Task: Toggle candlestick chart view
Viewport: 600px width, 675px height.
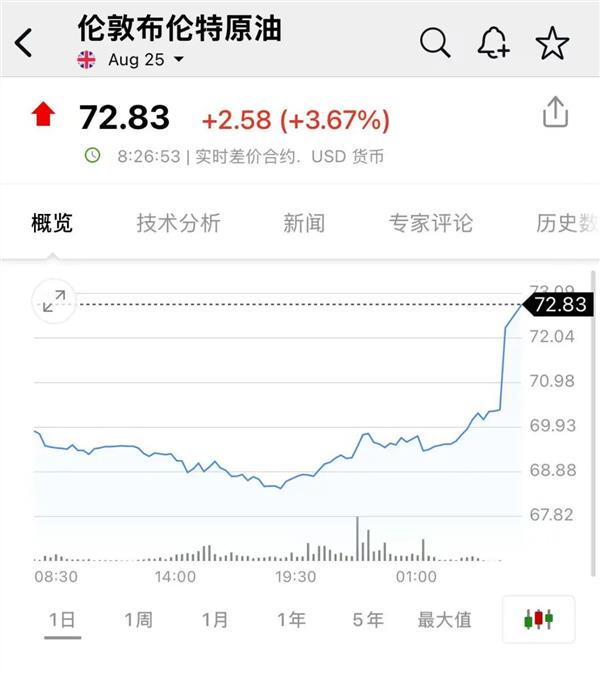Action: point(538,620)
